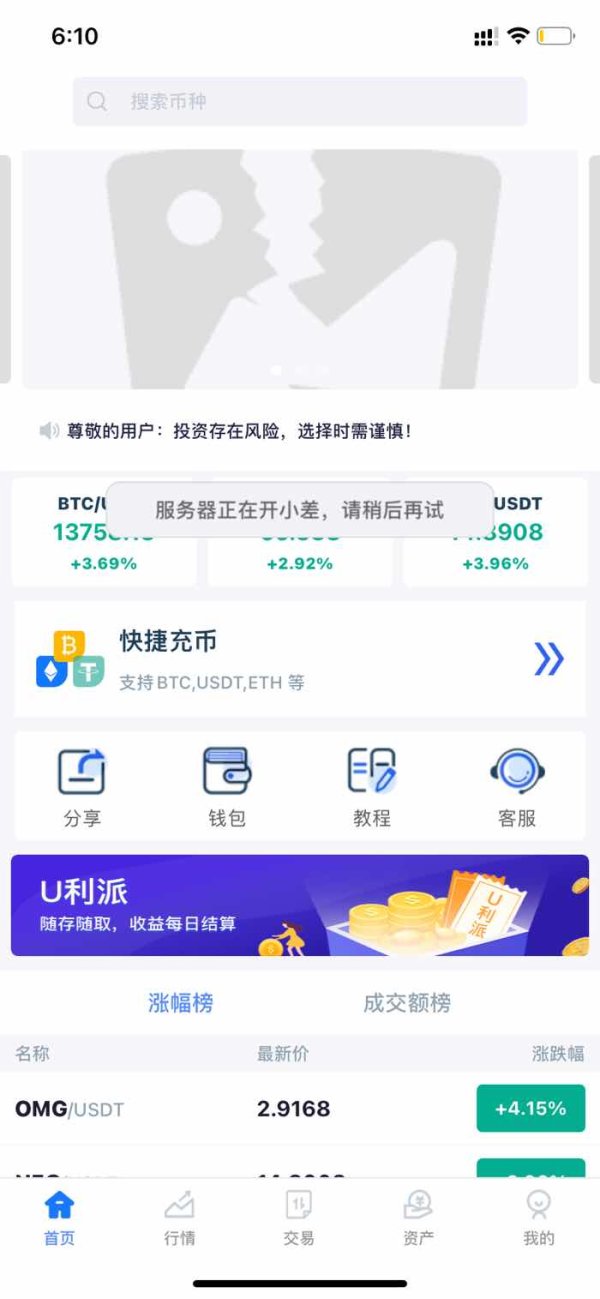
Task: Go to the 资产 assets tab
Action: (x=419, y=1219)
